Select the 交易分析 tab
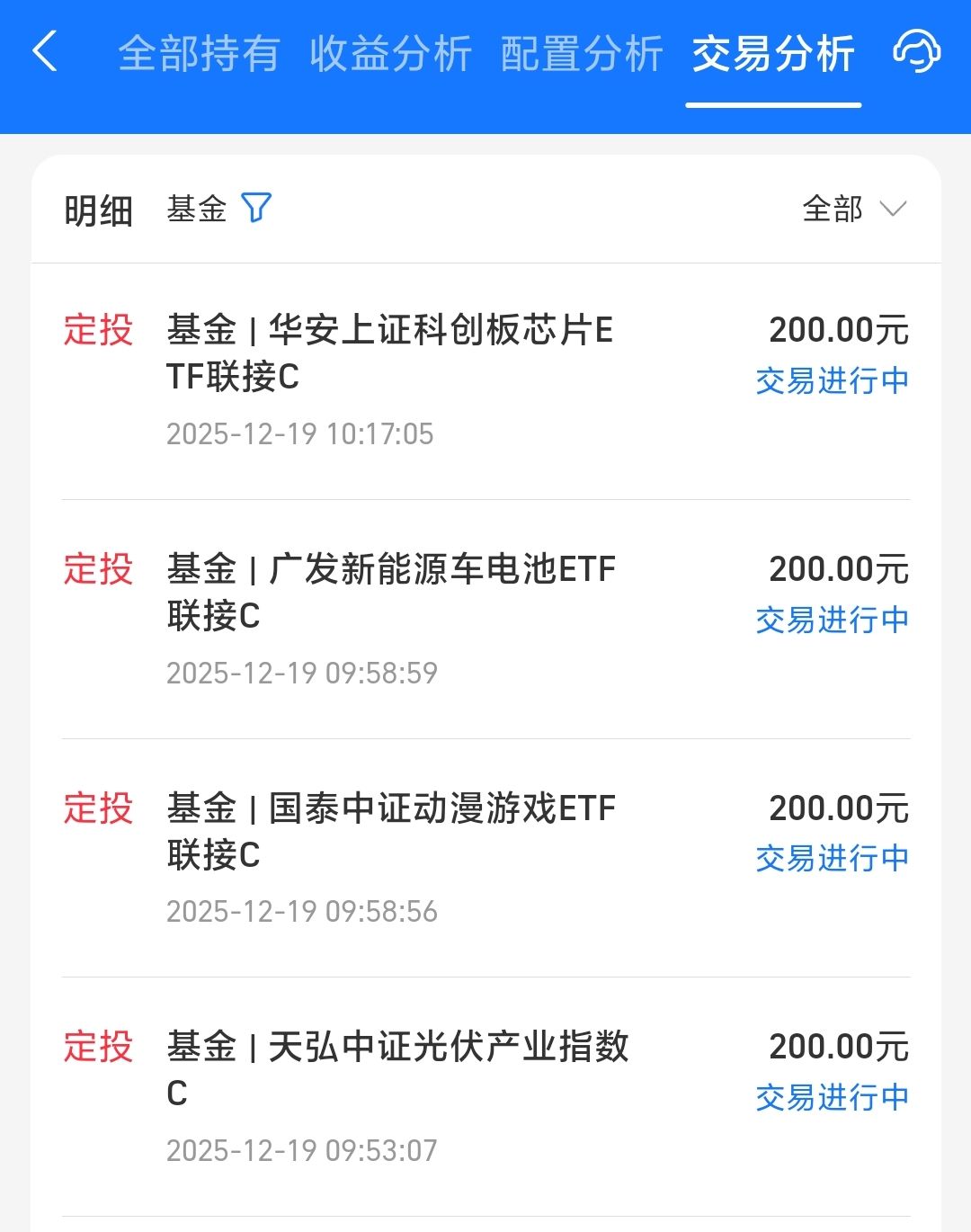This screenshot has width=971, height=1232. 773,54
